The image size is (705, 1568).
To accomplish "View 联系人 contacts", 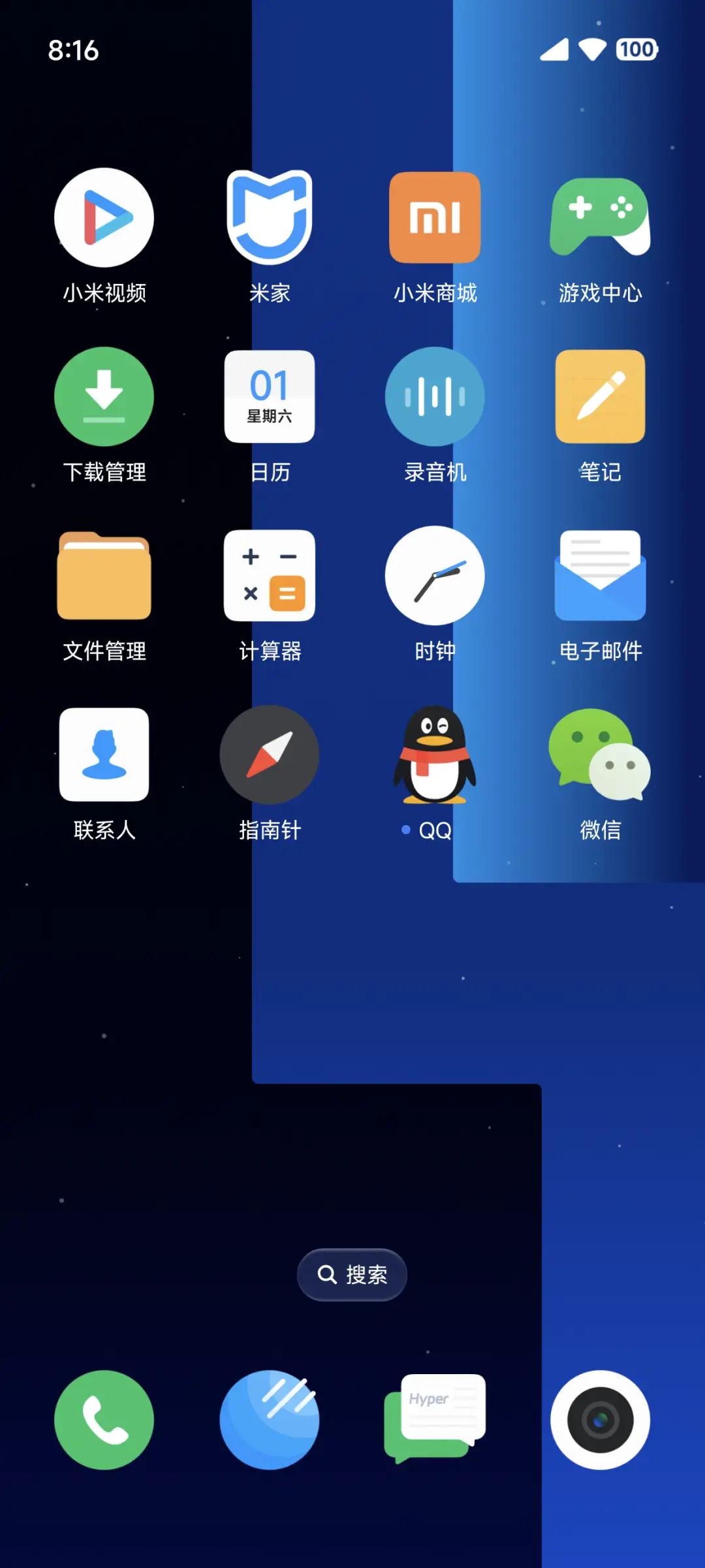I will click(x=104, y=755).
